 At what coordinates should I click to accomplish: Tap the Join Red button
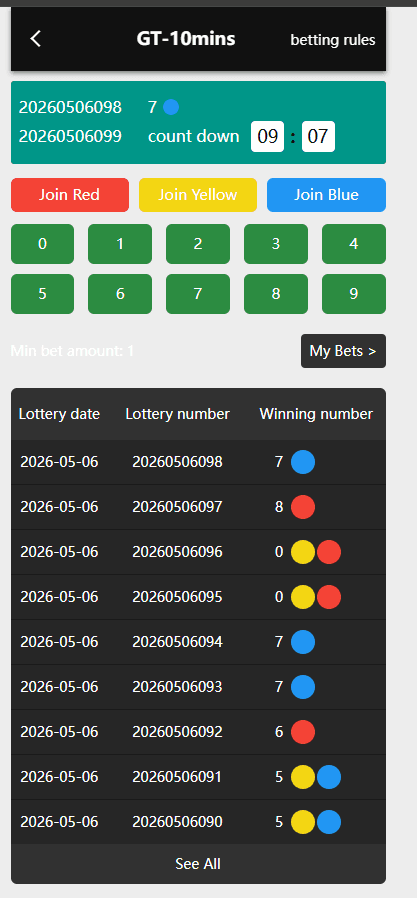tap(69, 195)
